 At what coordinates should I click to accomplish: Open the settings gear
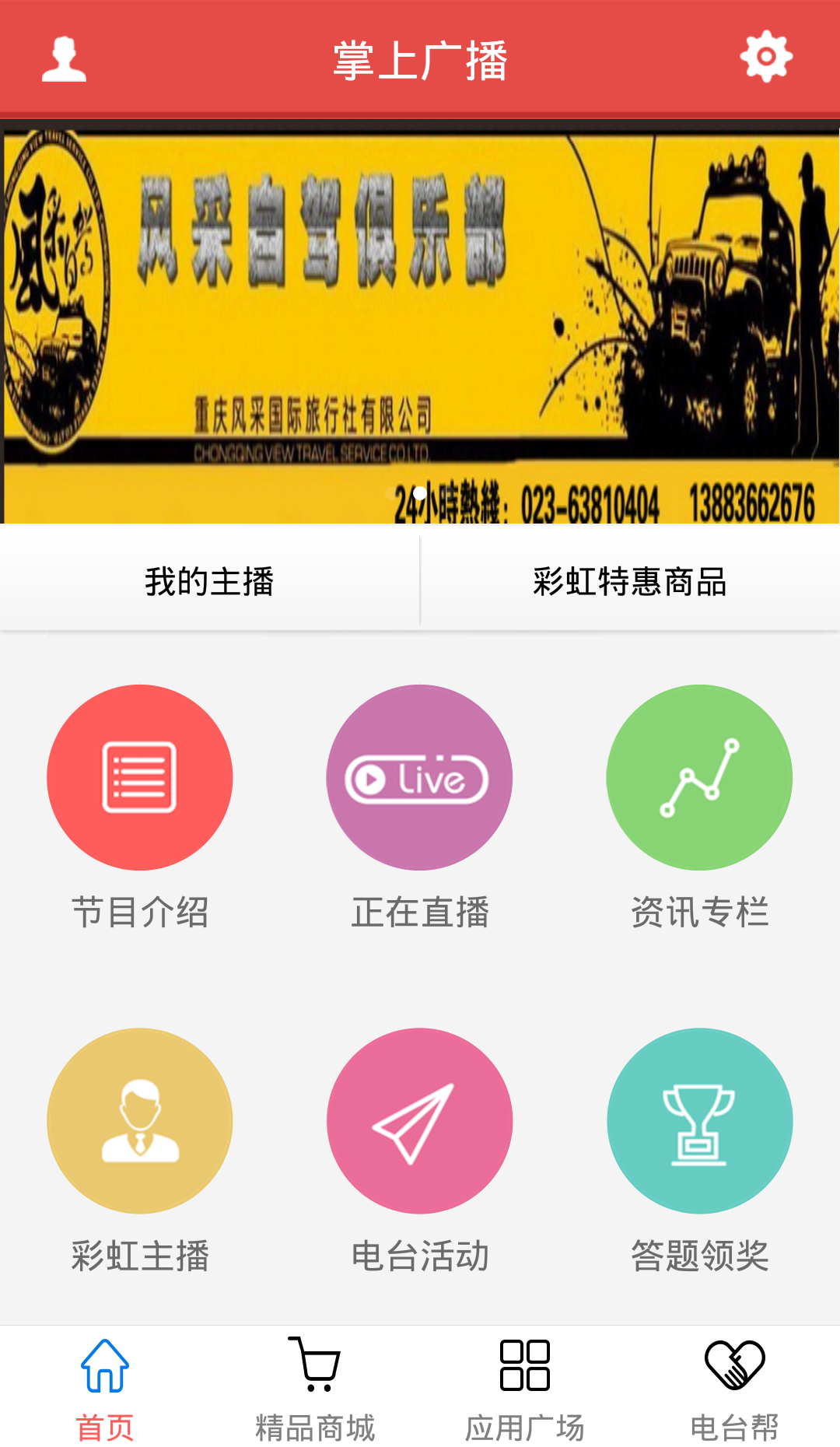(x=766, y=57)
